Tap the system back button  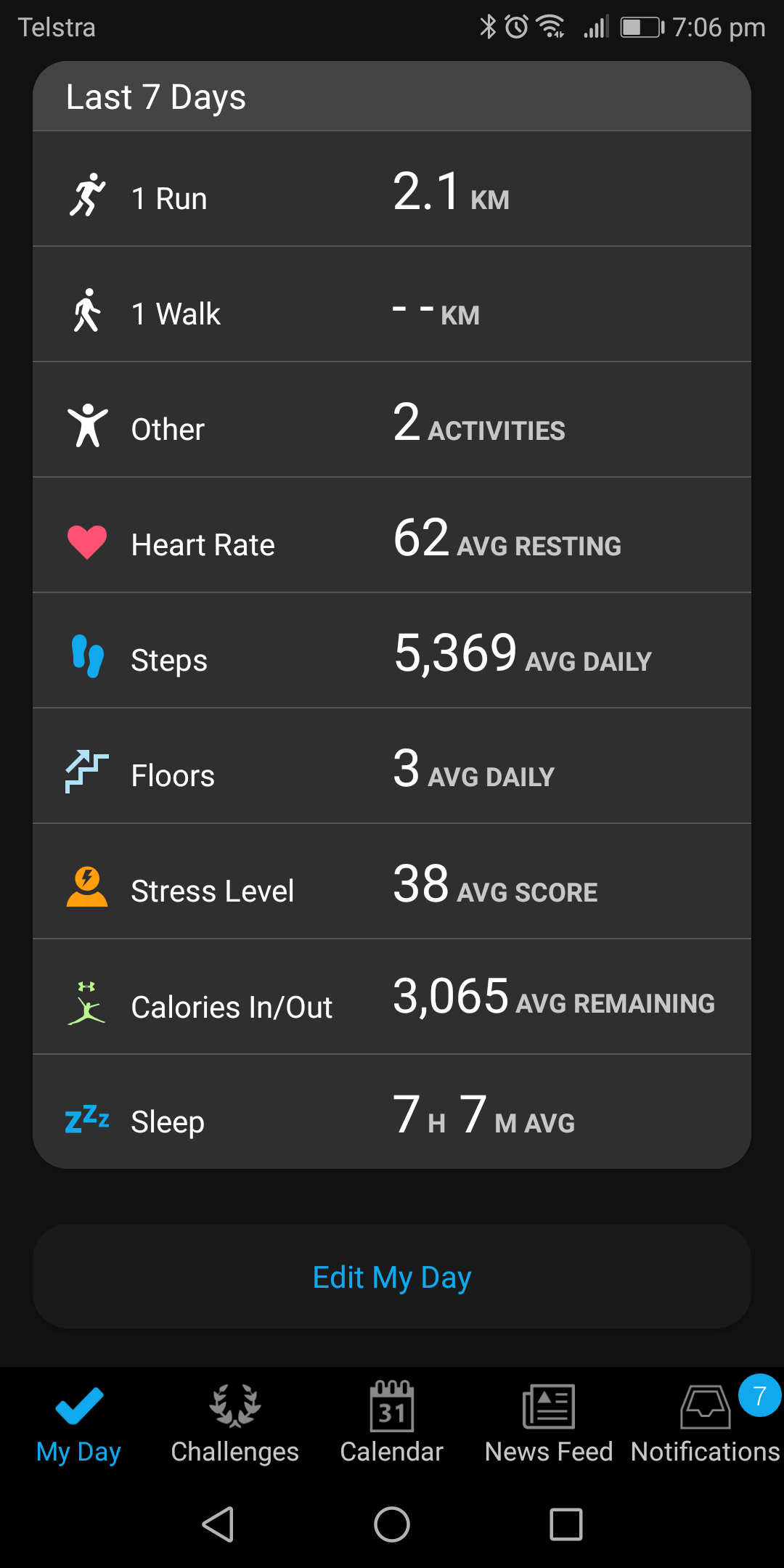point(218,1524)
